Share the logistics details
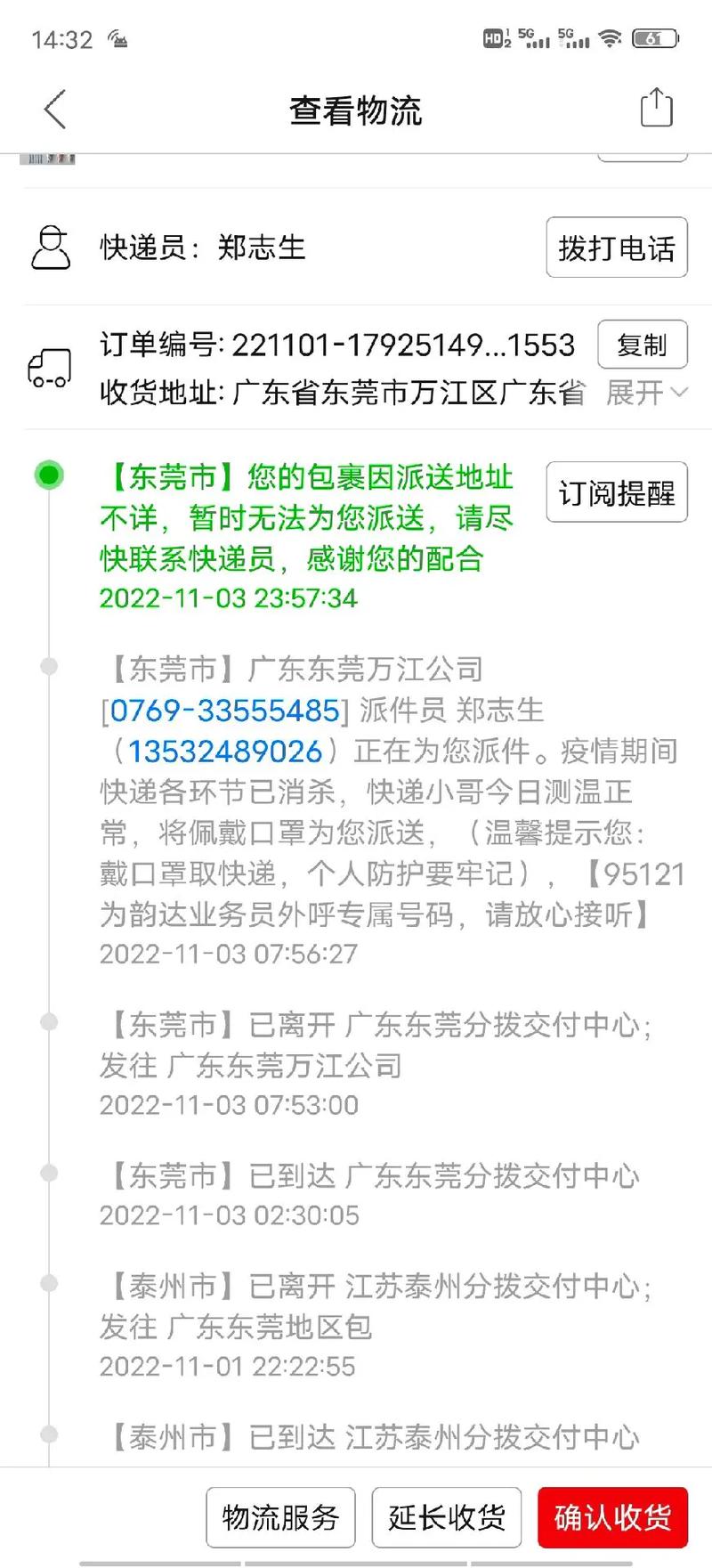 tap(656, 109)
